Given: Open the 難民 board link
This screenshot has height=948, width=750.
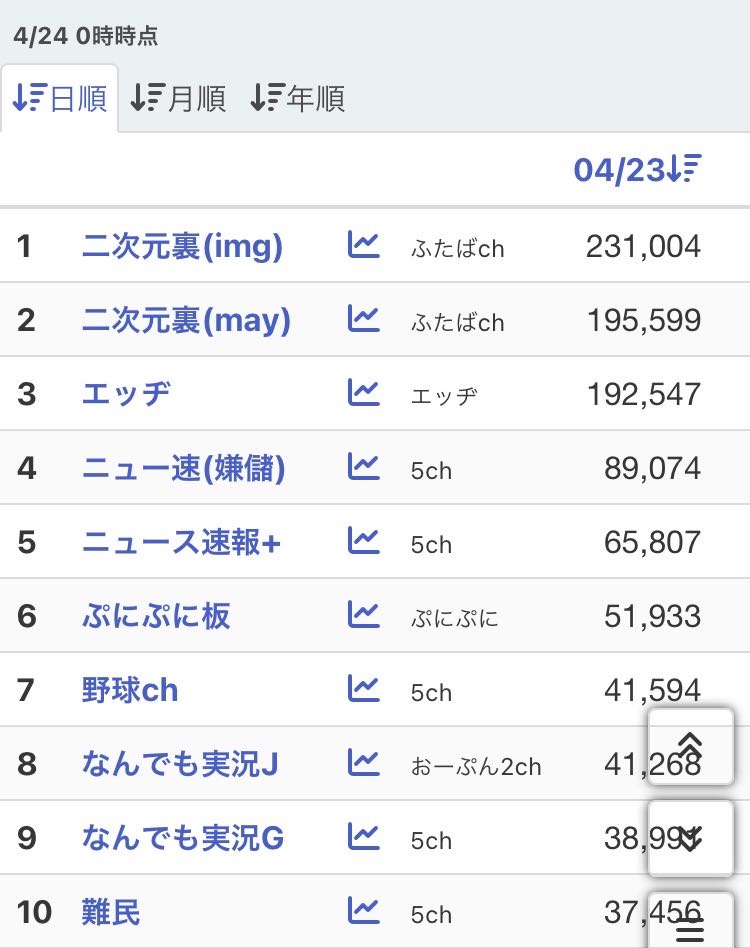Looking at the screenshot, I should [x=111, y=912].
